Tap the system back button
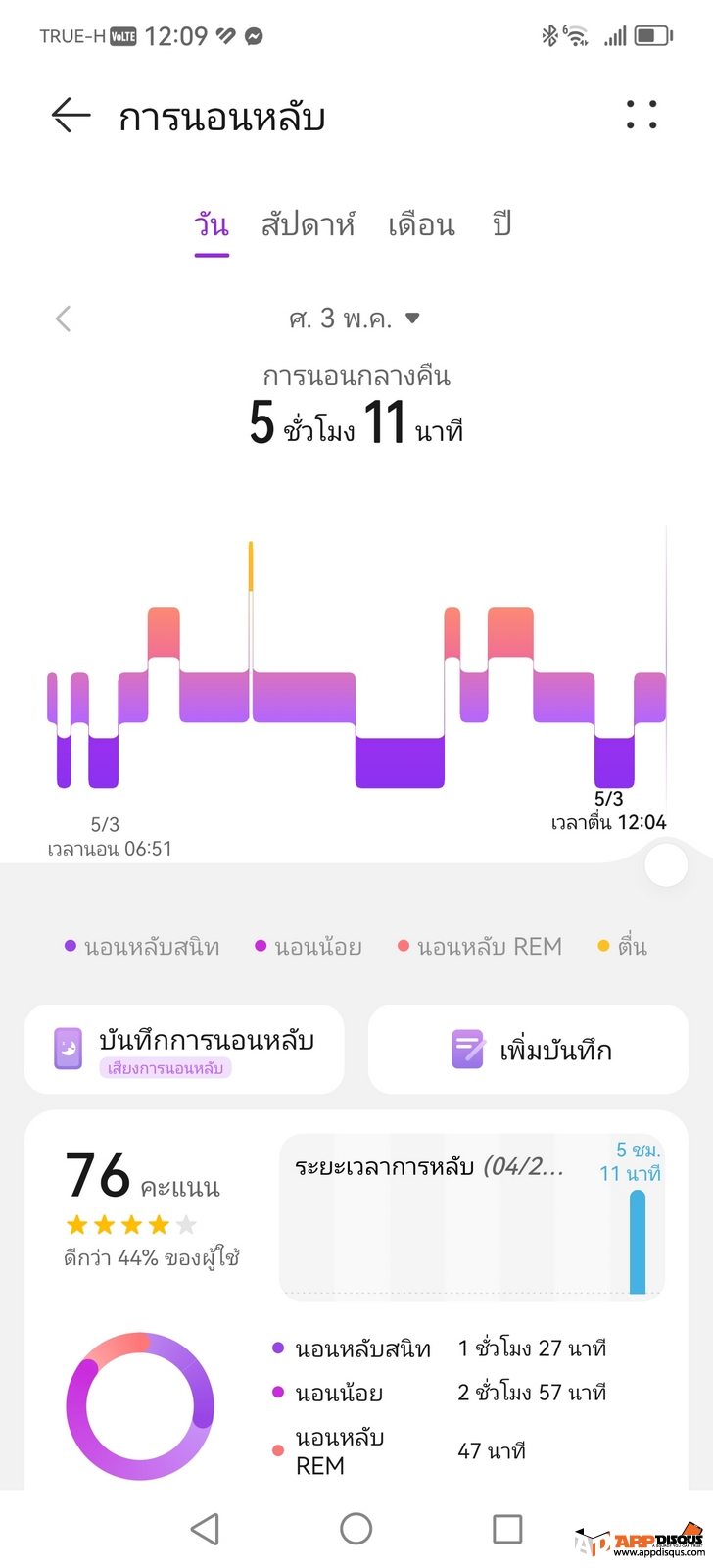This screenshot has width=713, height=1568. tap(205, 1529)
